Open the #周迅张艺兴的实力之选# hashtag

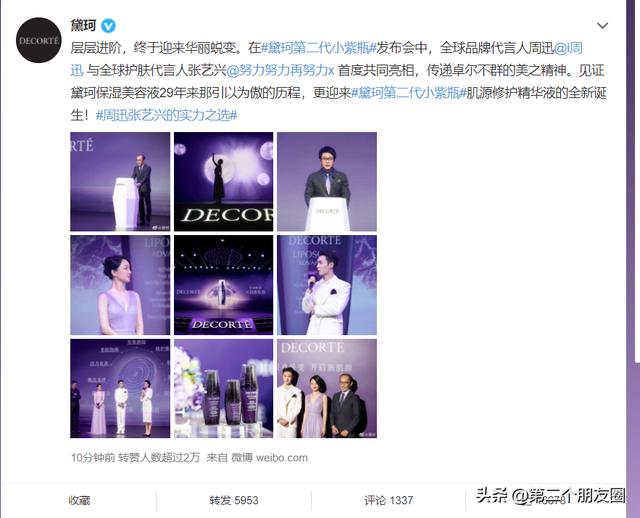click(167, 114)
